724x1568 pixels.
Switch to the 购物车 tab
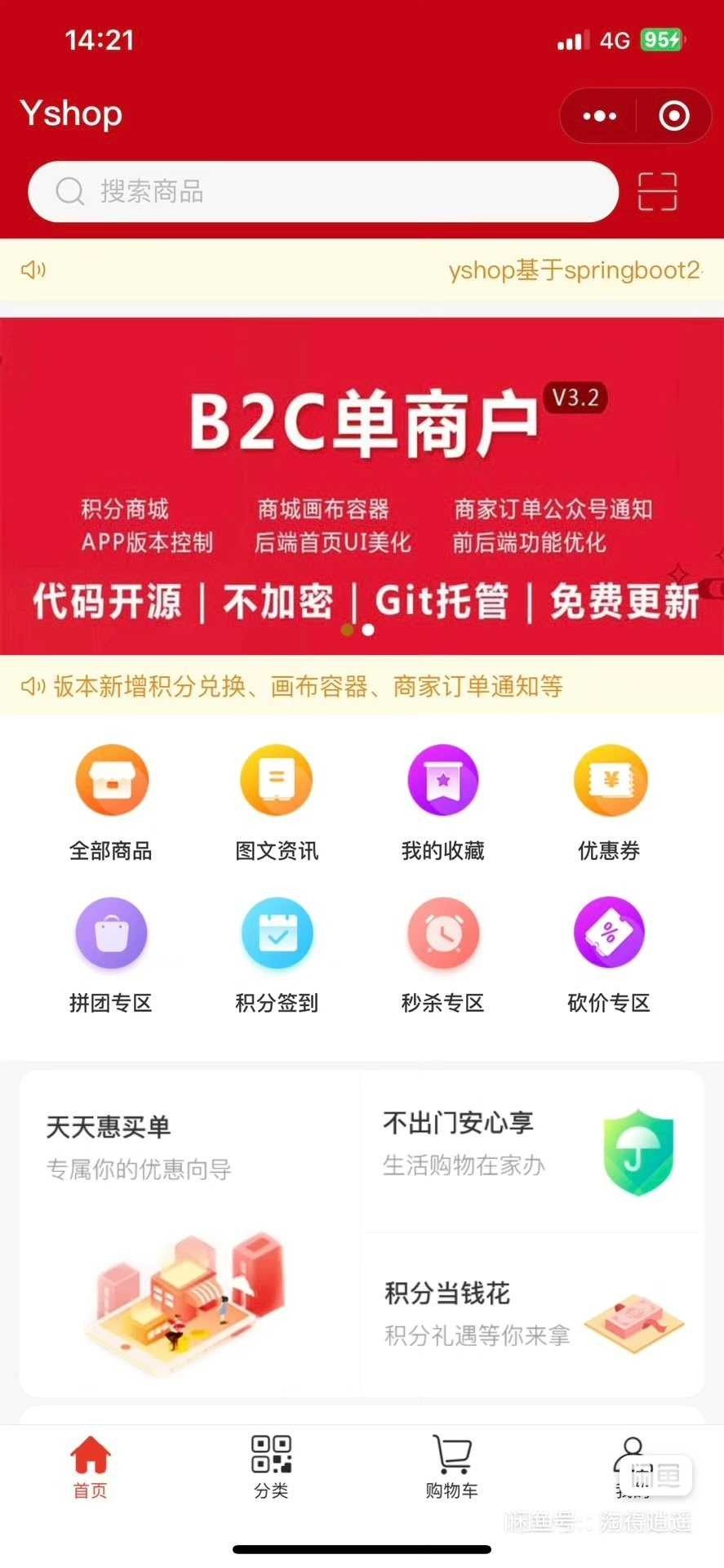click(x=451, y=1468)
